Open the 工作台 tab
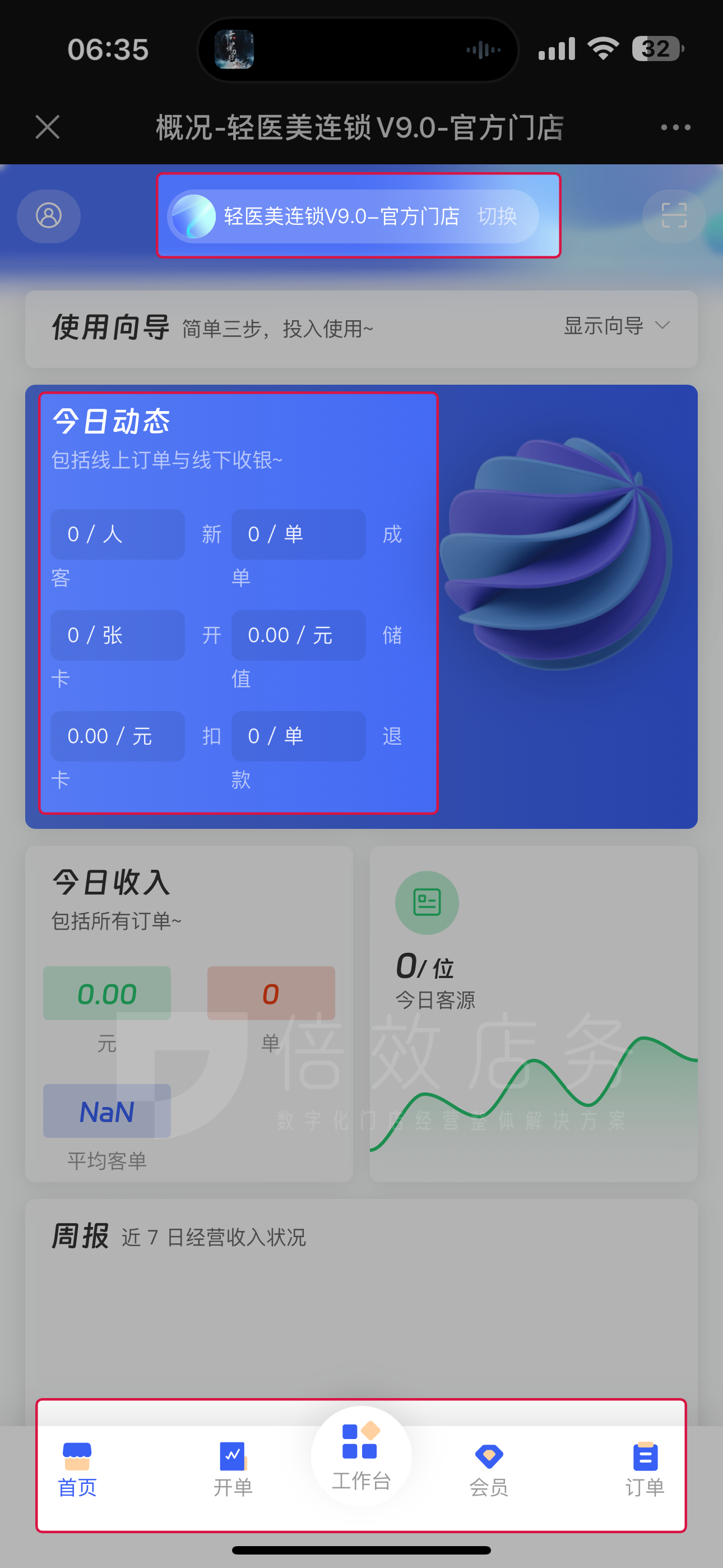Image resolution: width=723 pixels, height=1568 pixels. 361,1458
